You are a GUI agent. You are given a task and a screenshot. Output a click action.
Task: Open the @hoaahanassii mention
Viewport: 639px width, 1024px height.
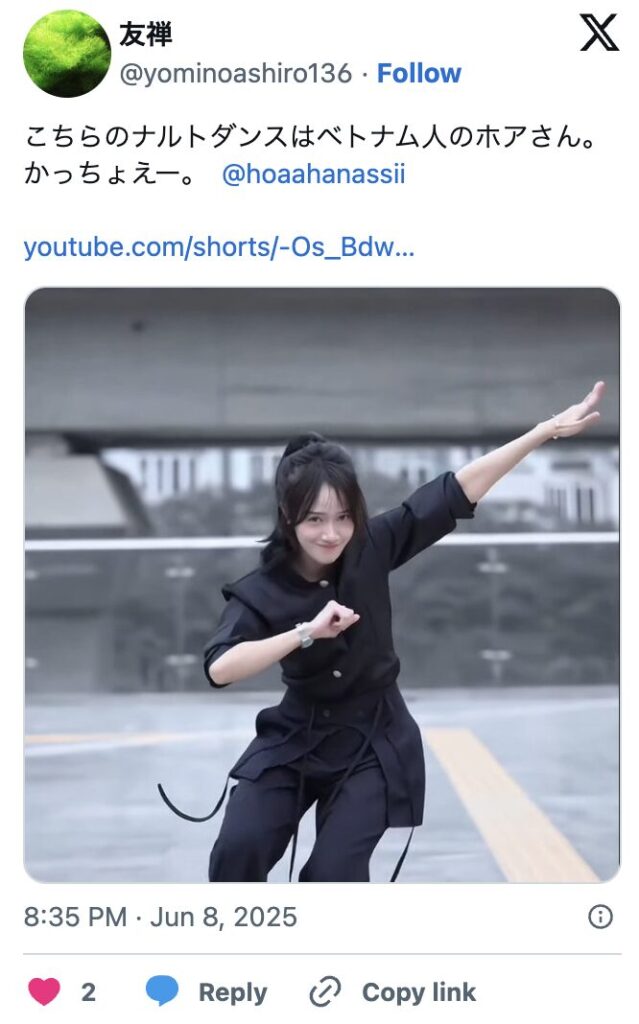[313, 175]
